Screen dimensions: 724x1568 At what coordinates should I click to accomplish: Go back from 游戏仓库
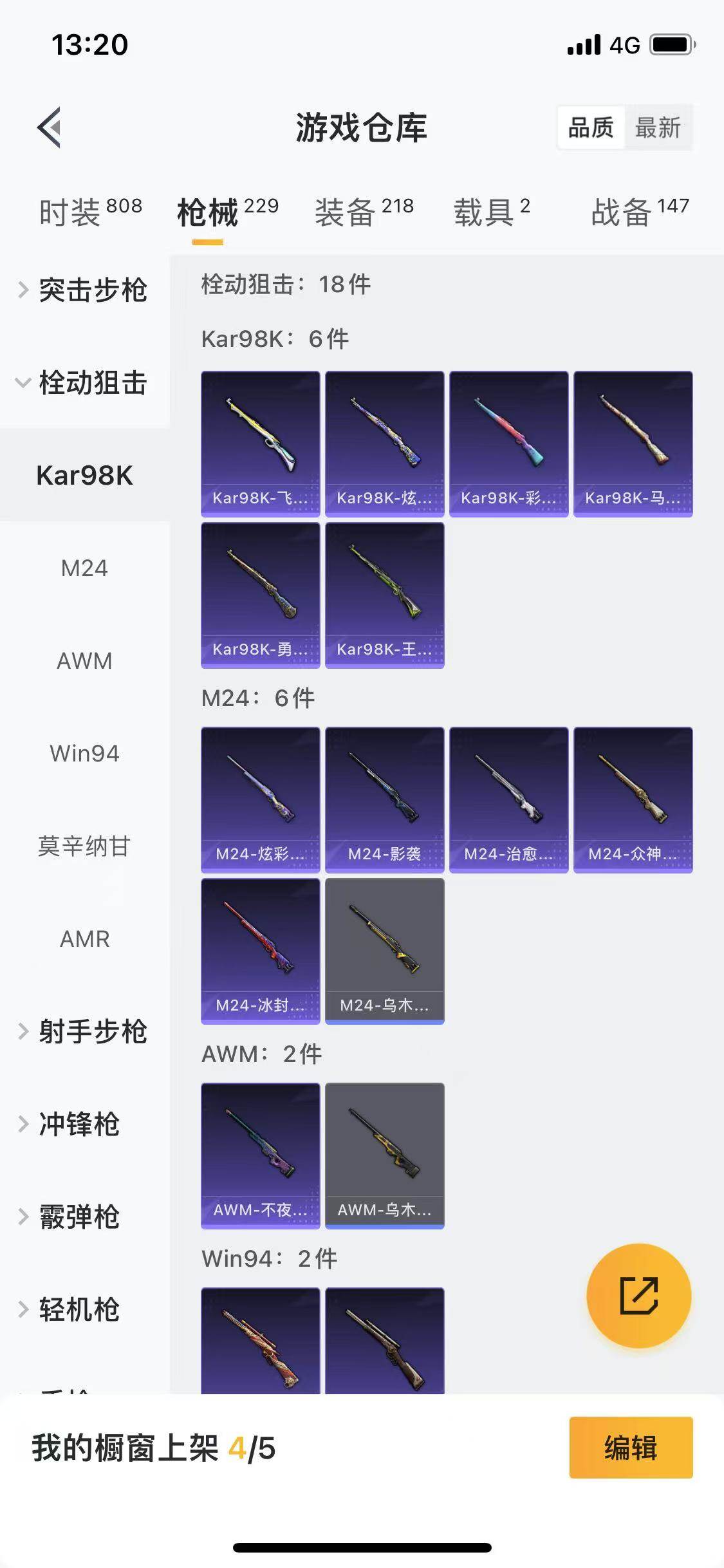(x=50, y=127)
